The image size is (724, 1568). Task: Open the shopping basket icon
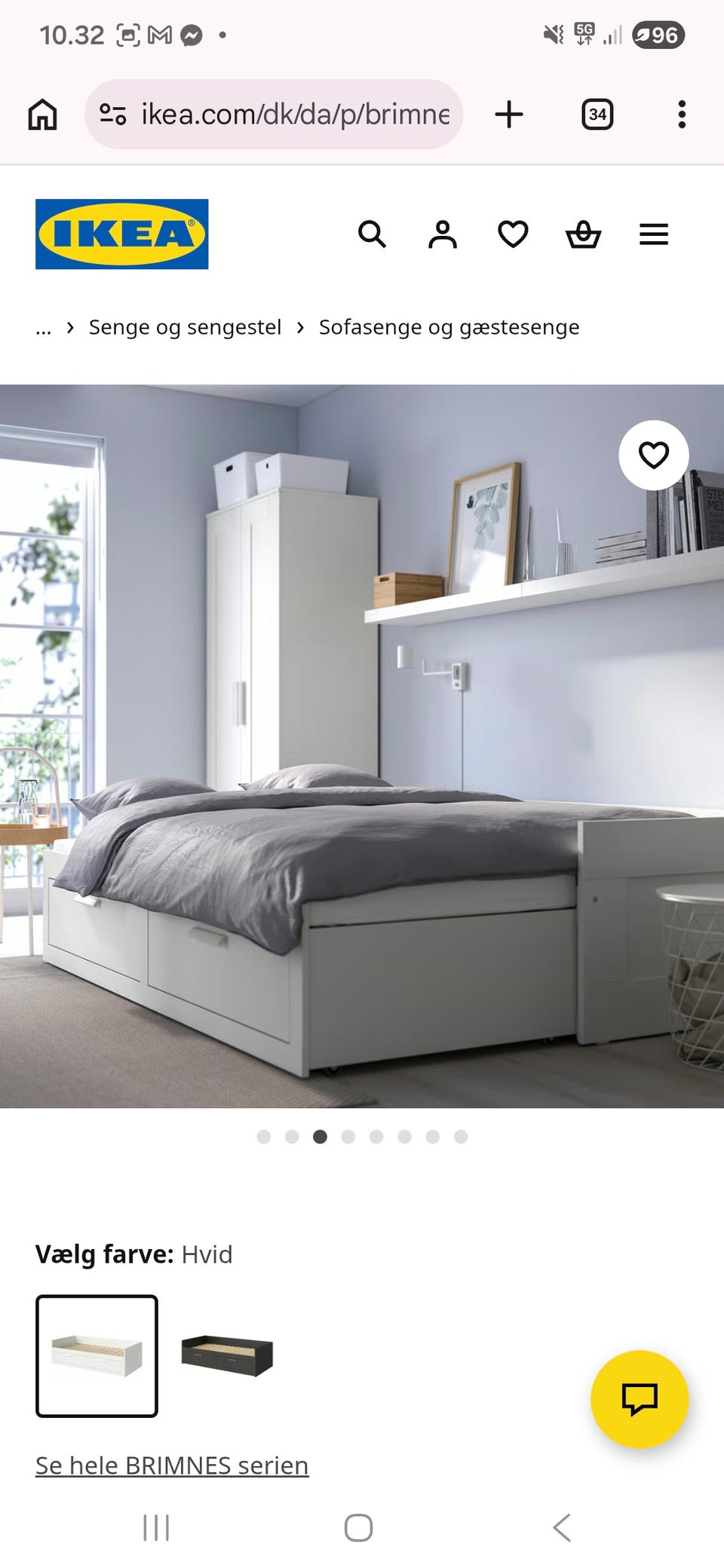pyautogui.click(x=583, y=234)
